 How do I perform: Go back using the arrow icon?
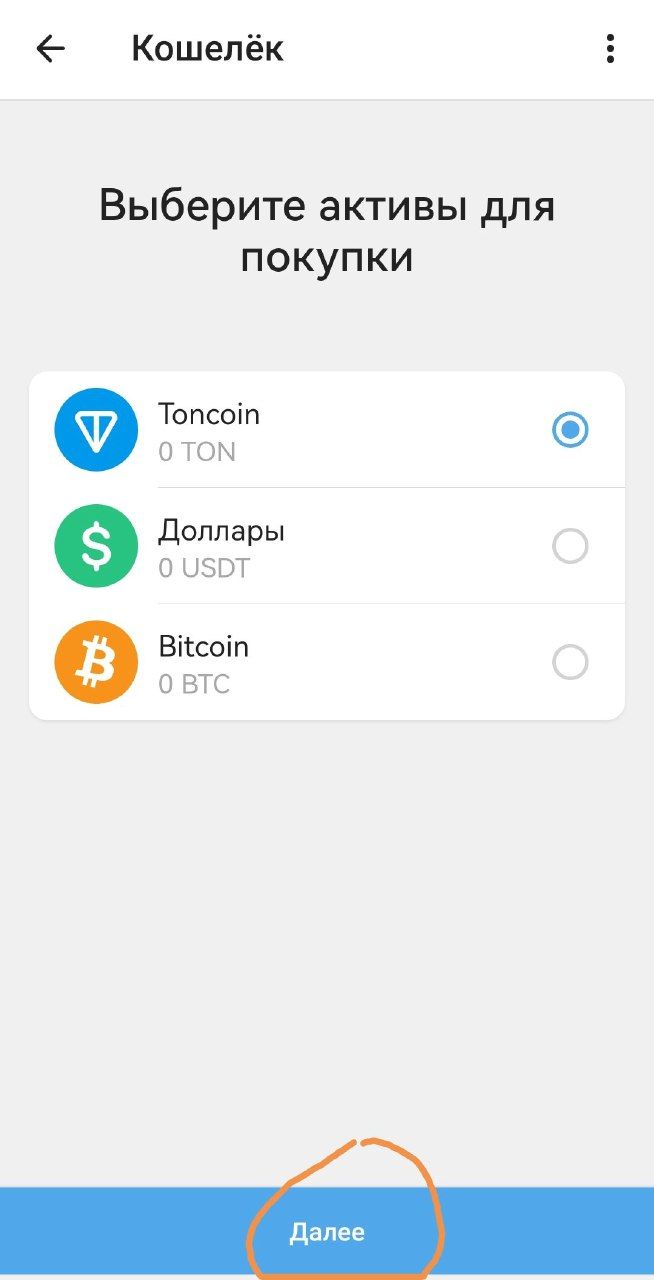(50, 49)
